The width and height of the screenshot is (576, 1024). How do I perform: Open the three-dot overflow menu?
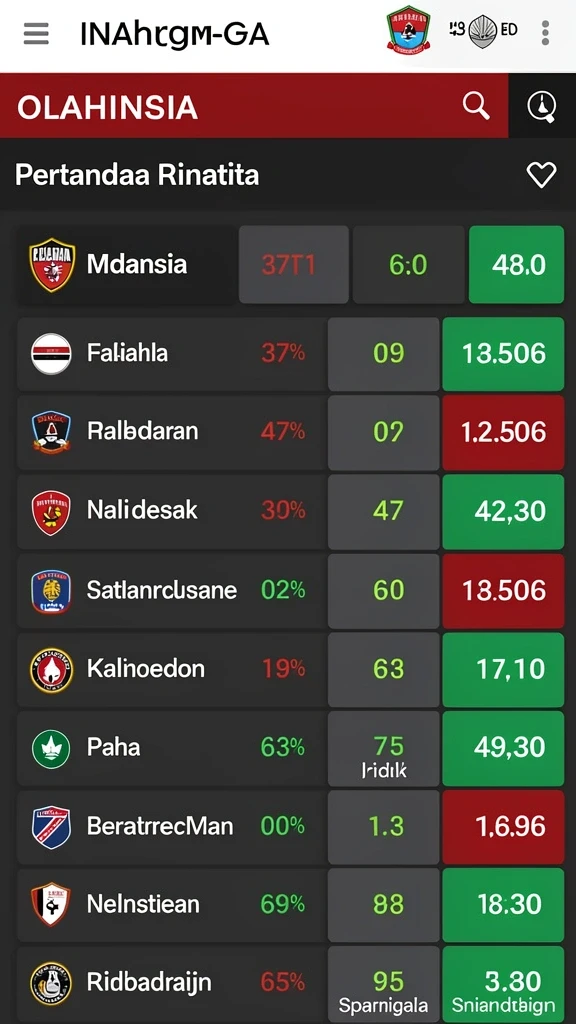[545, 33]
